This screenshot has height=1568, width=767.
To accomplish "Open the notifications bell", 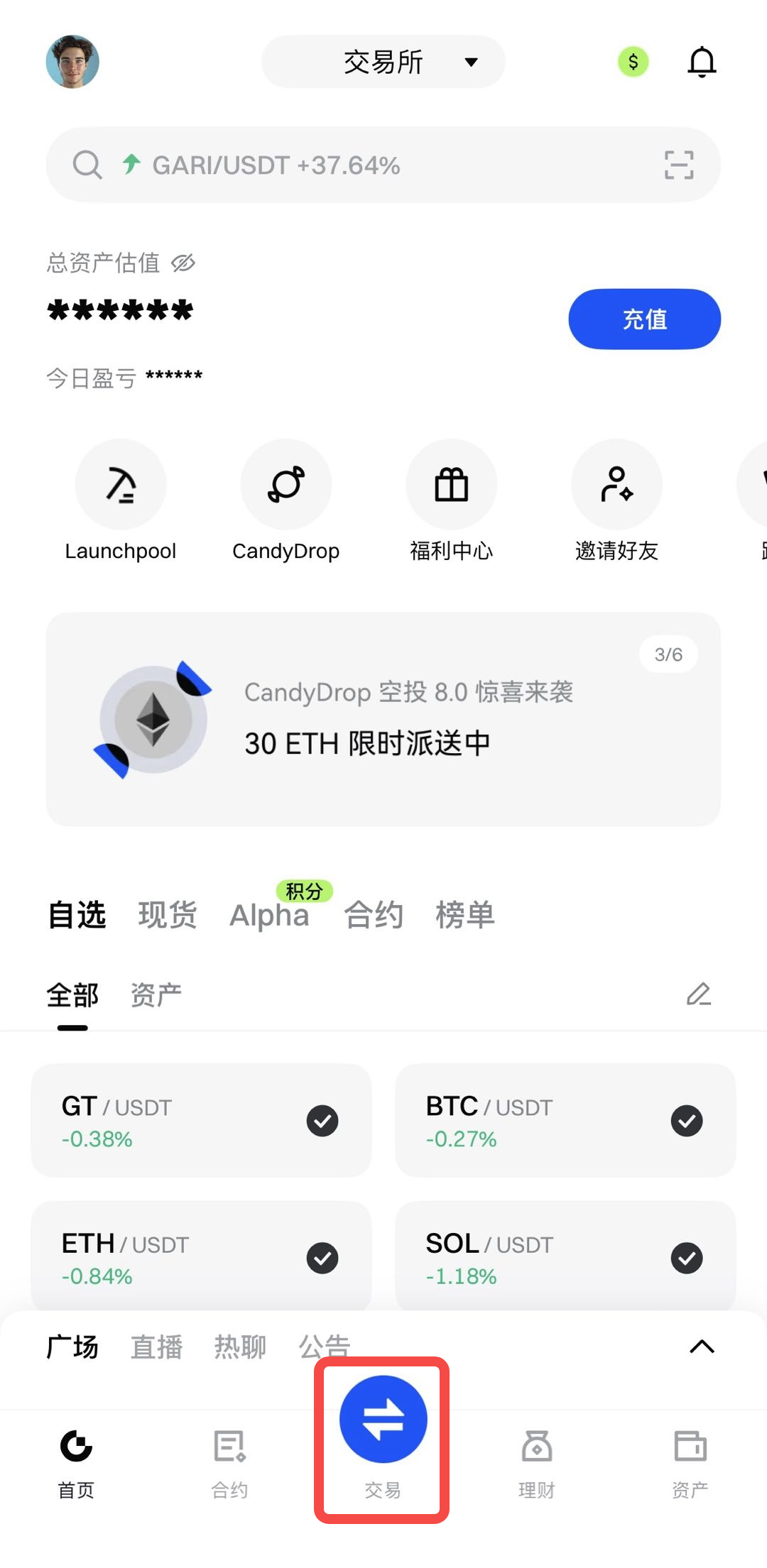I will click(x=702, y=62).
